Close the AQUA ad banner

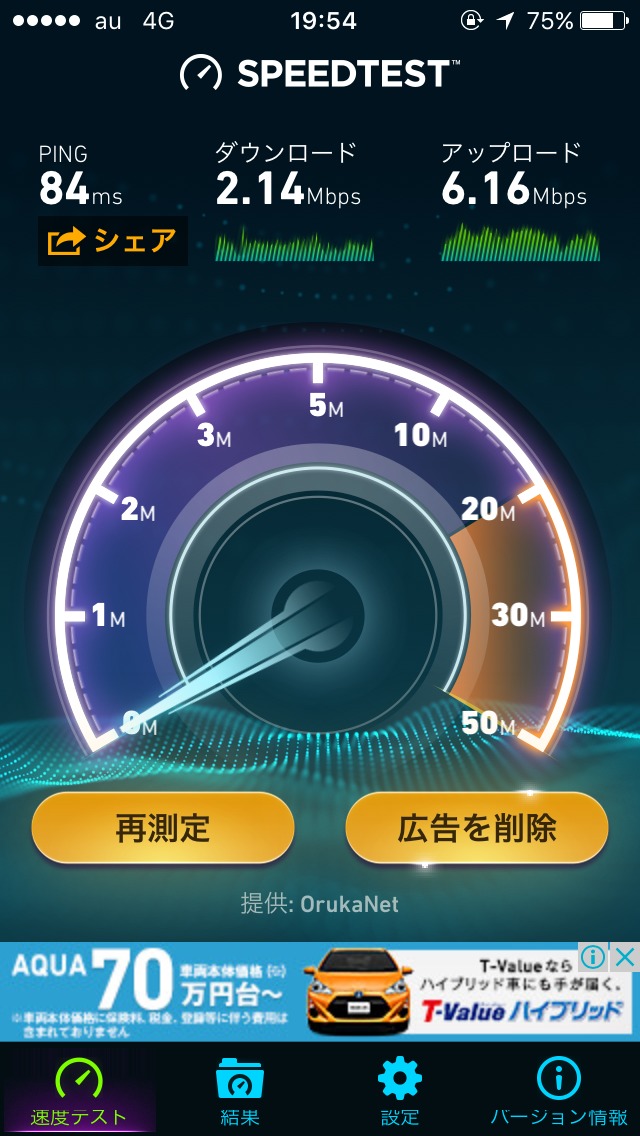625,957
